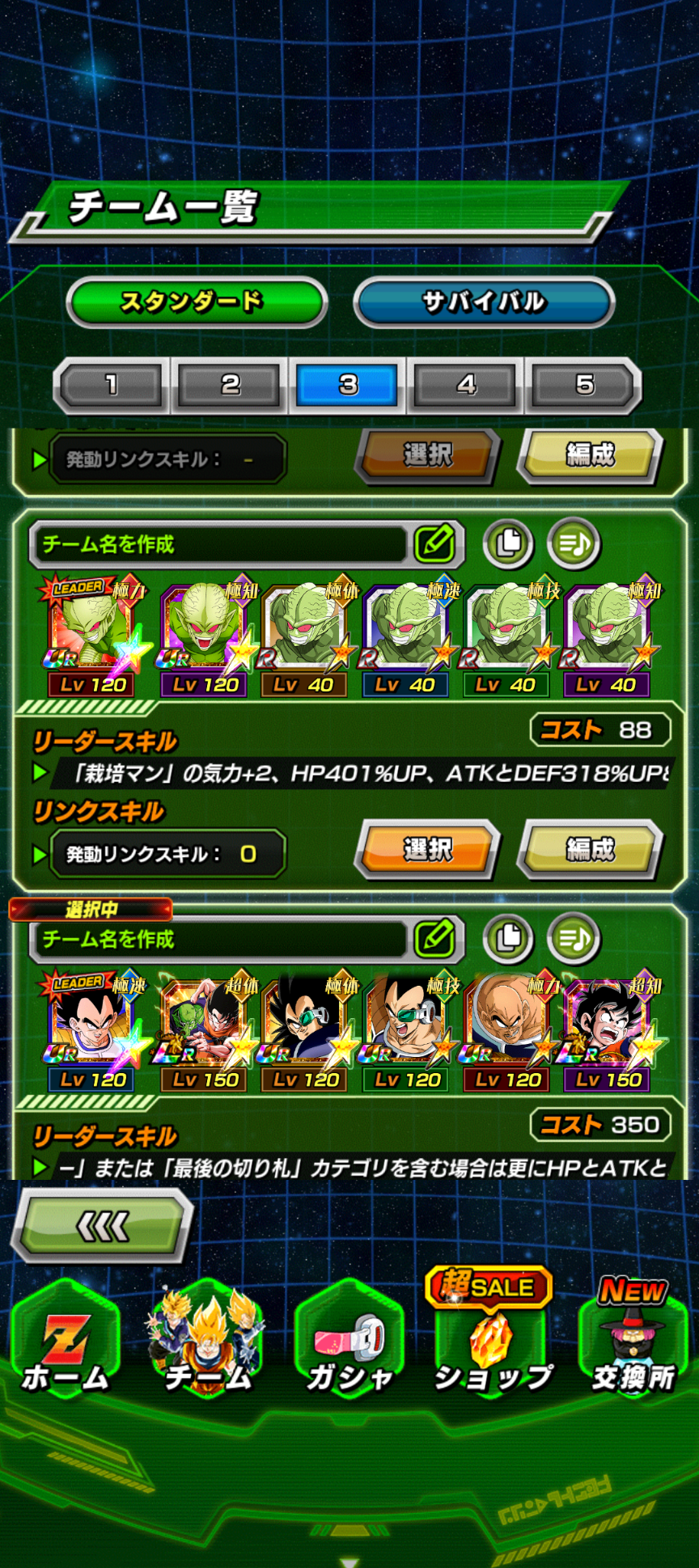Edit the Saibaman team's name
The width and height of the screenshot is (699, 1568).
coord(435,543)
